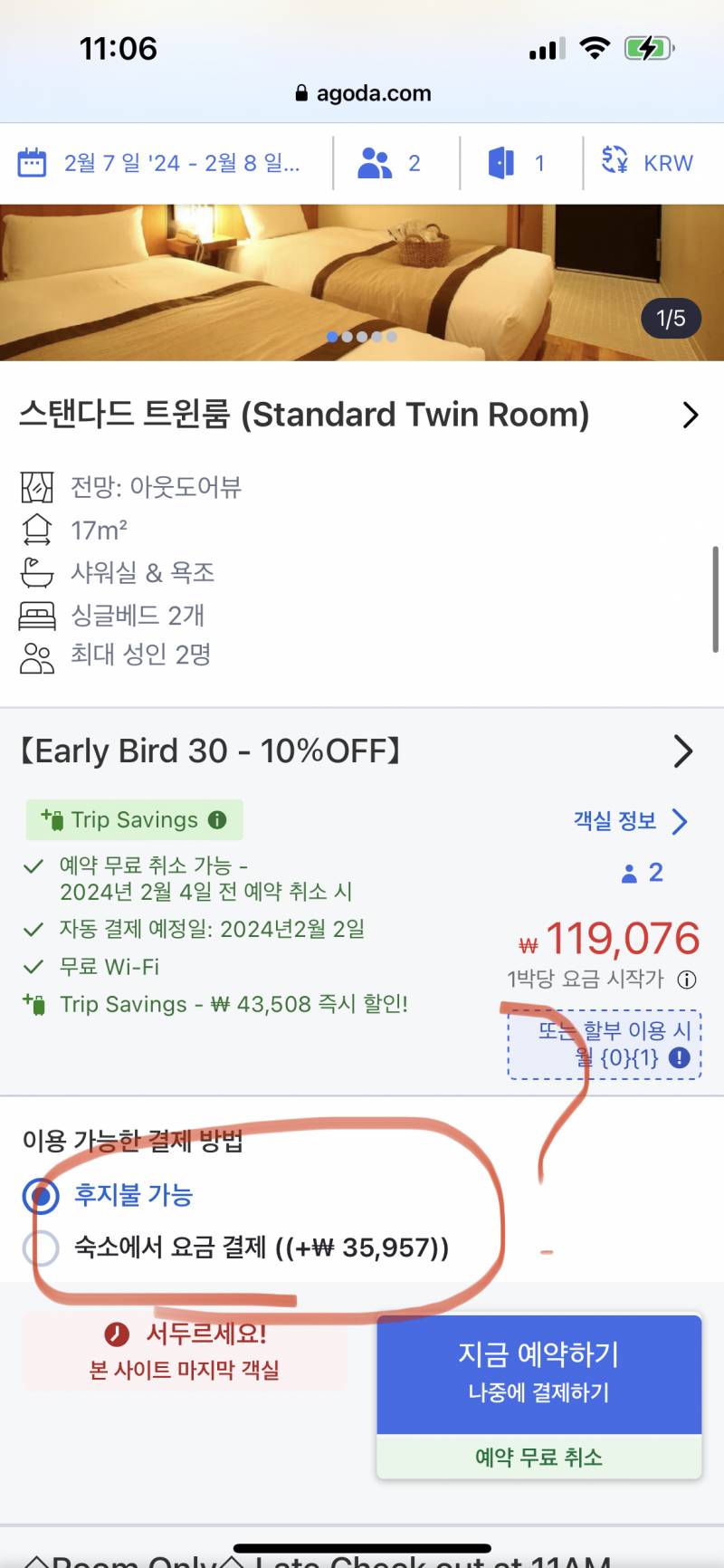724x1568 pixels.
Task: Click the single bed amenity icon
Action: (37, 614)
